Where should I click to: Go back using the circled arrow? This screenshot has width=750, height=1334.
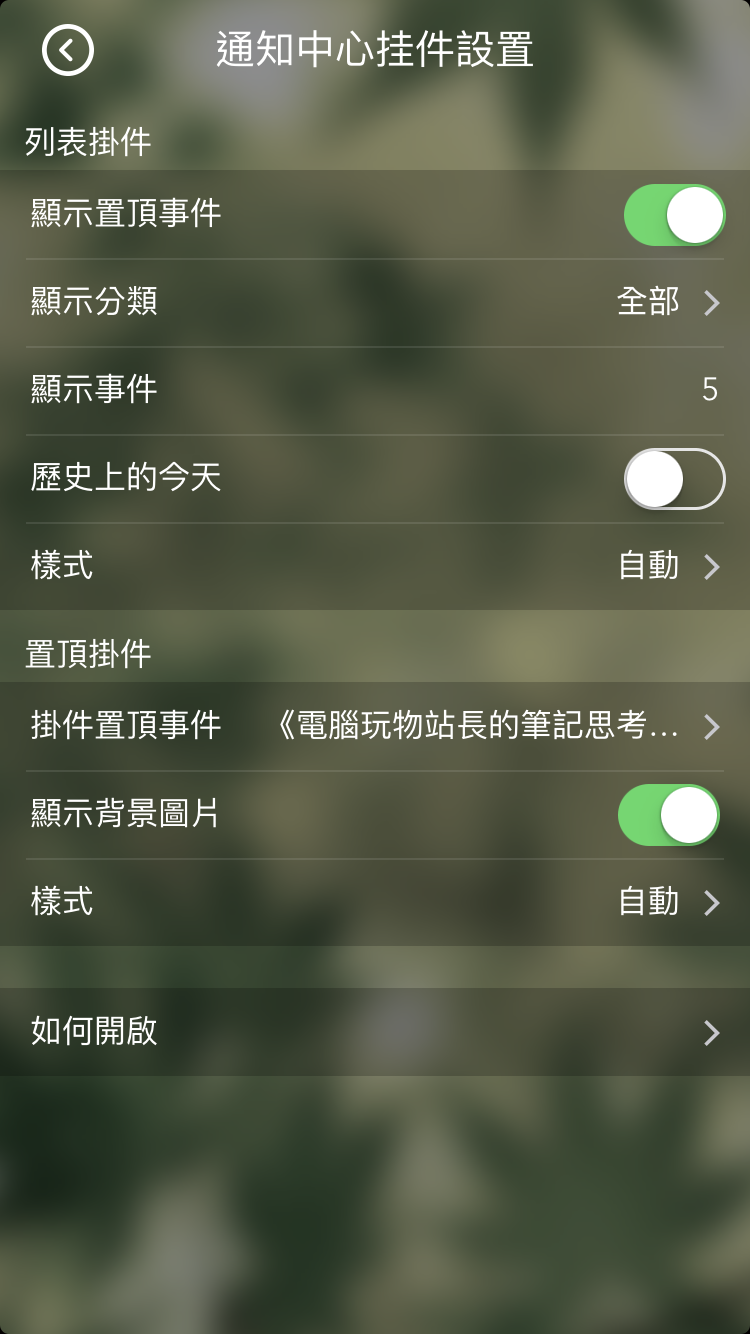click(x=68, y=50)
